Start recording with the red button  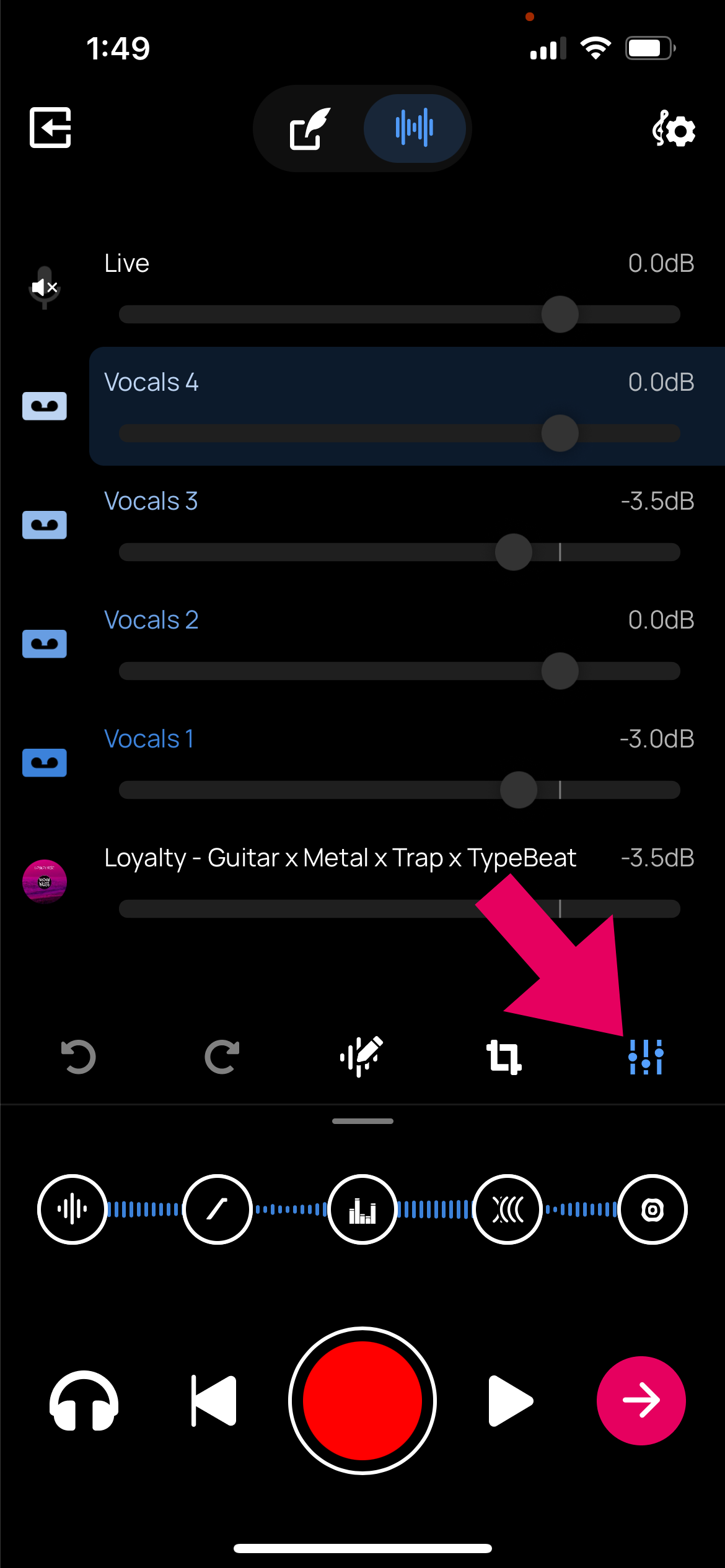tap(362, 1401)
